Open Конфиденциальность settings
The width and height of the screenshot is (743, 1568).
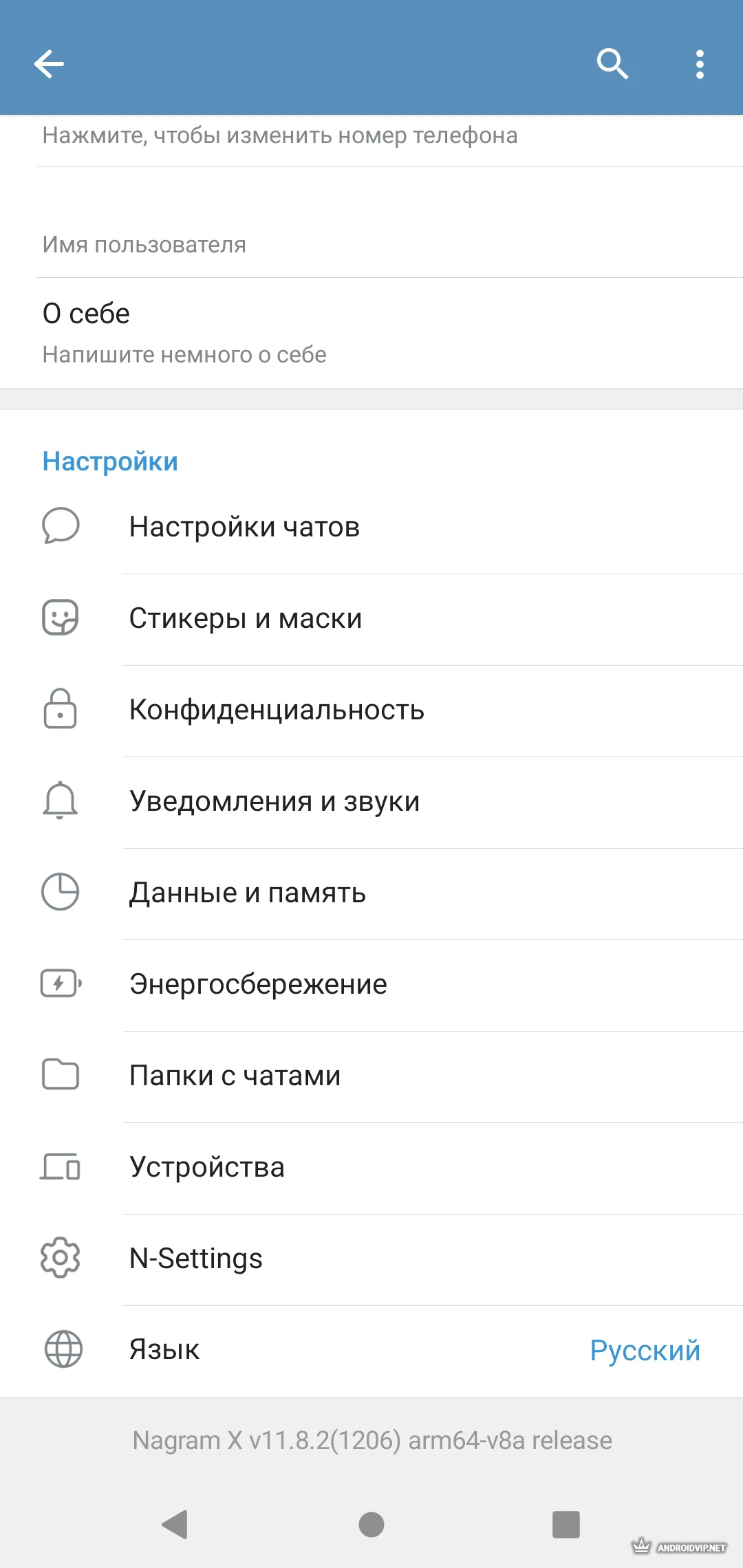tap(371, 710)
